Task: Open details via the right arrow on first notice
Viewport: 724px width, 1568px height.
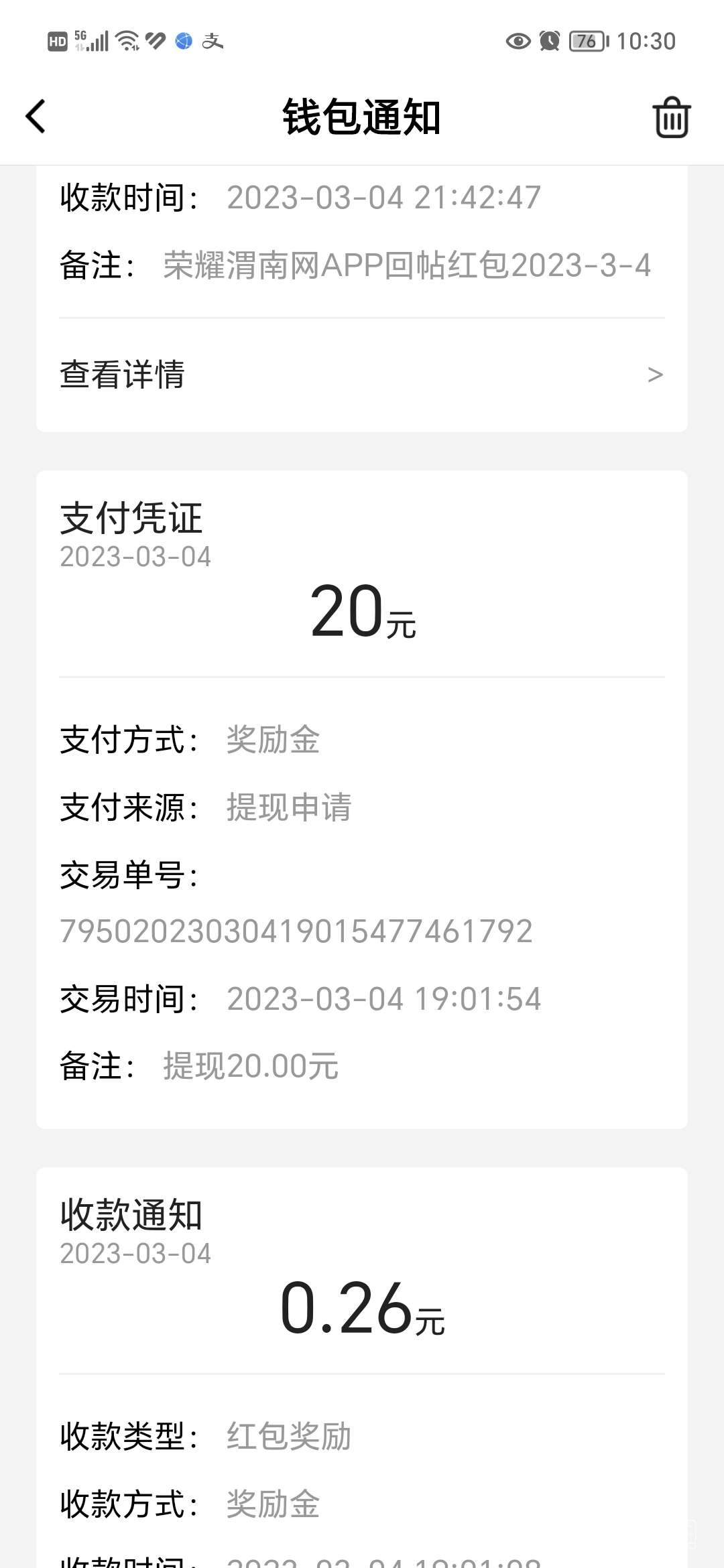Action: [655, 375]
